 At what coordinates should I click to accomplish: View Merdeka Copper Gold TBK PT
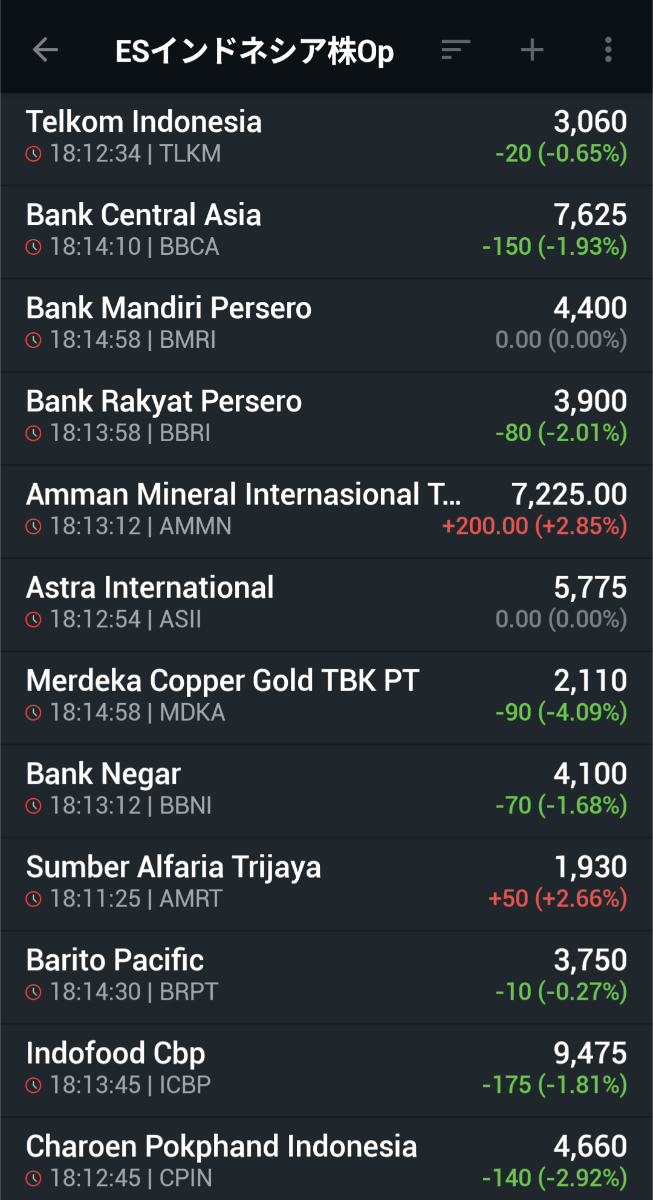(x=326, y=696)
